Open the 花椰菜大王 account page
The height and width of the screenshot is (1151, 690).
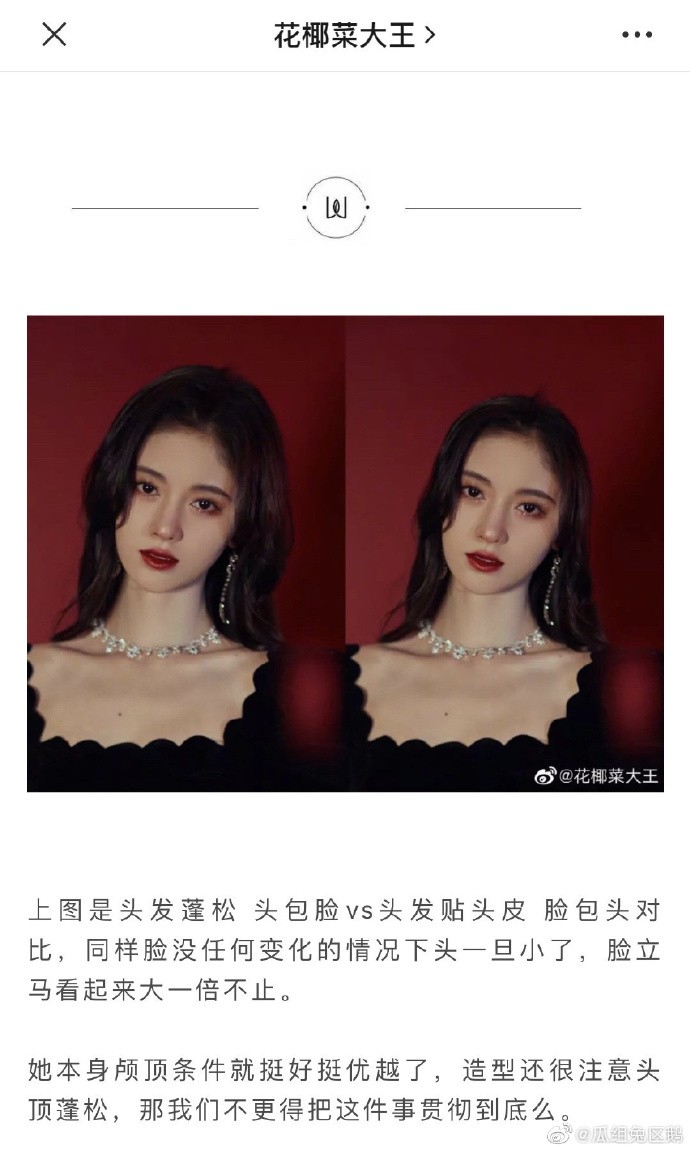click(x=354, y=35)
